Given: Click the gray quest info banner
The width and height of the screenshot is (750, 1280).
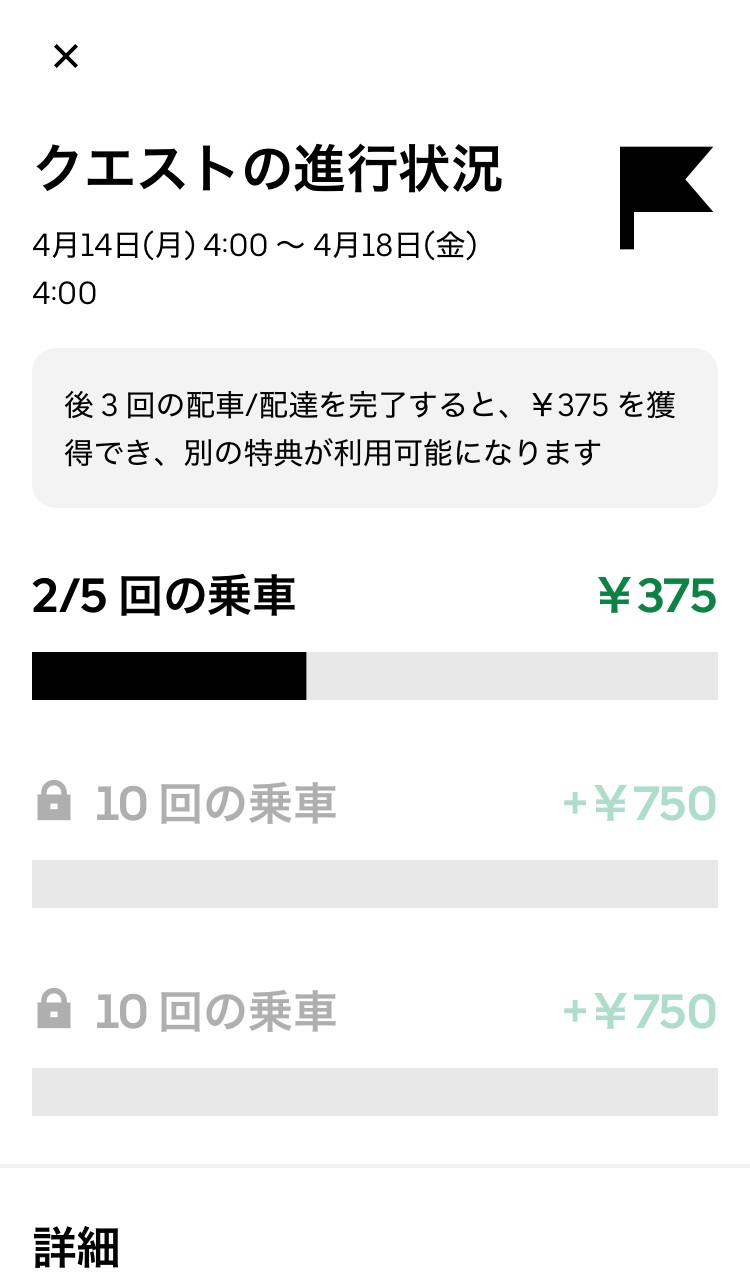Looking at the screenshot, I should 375,426.
